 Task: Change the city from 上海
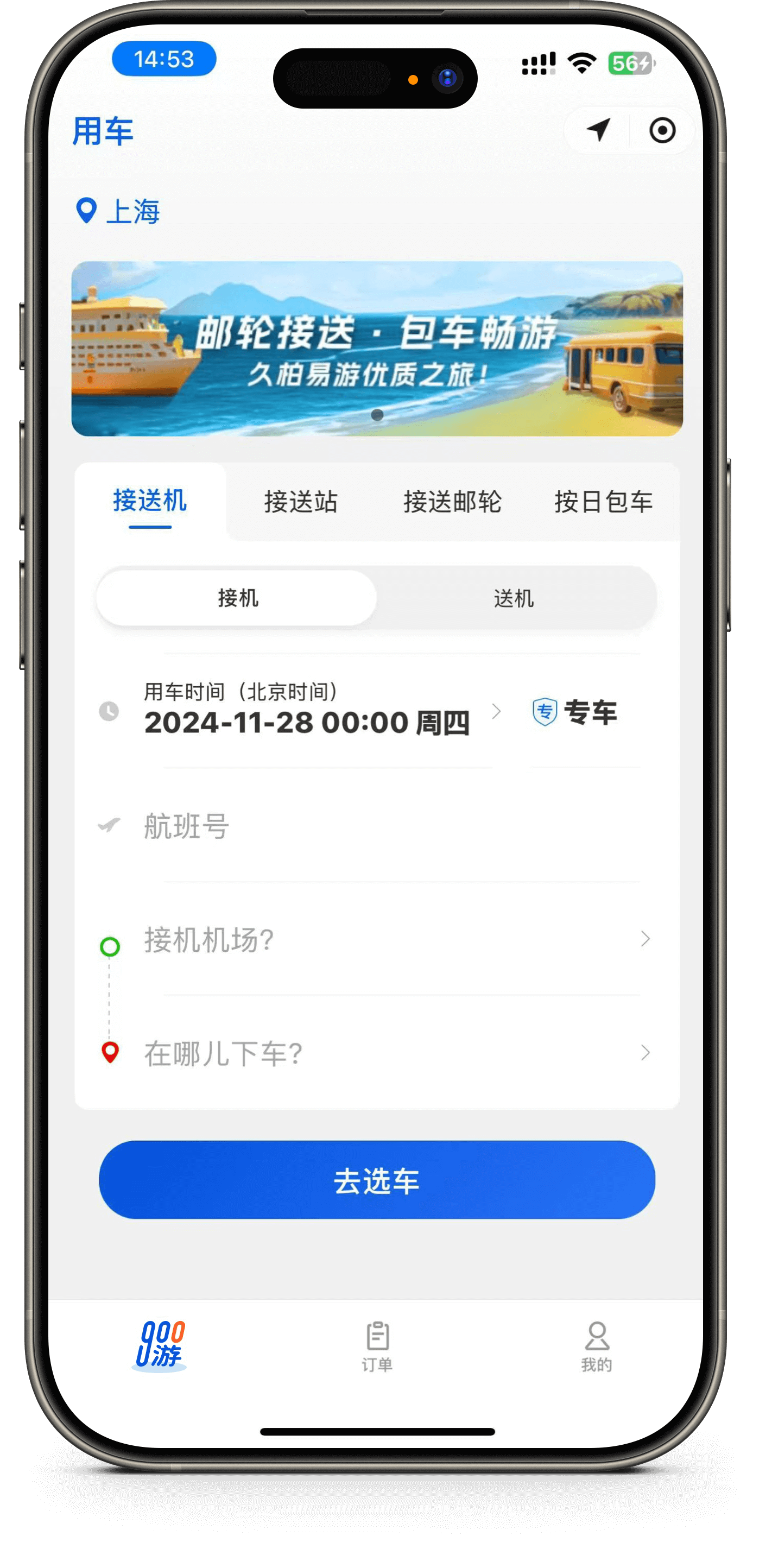tap(118, 211)
